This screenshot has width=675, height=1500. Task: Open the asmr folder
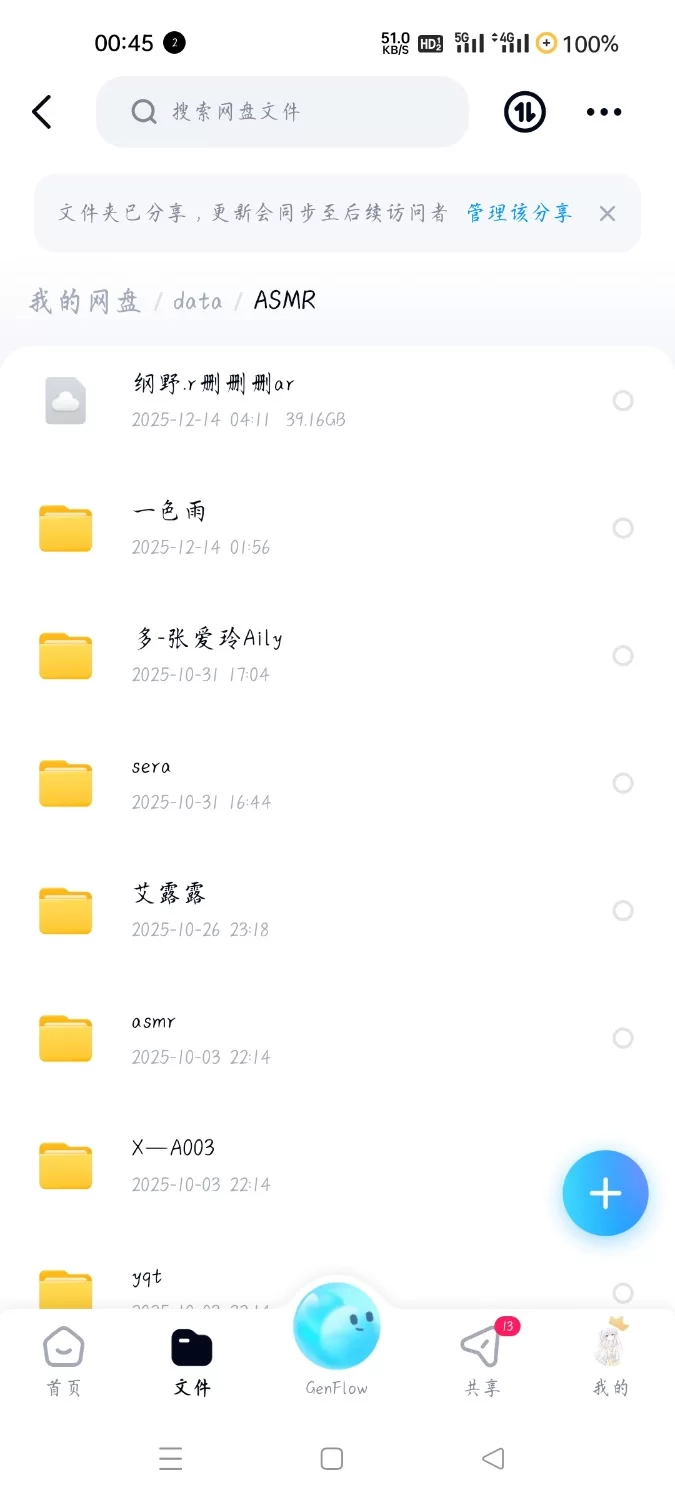pyautogui.click(x=154, y=1037)
